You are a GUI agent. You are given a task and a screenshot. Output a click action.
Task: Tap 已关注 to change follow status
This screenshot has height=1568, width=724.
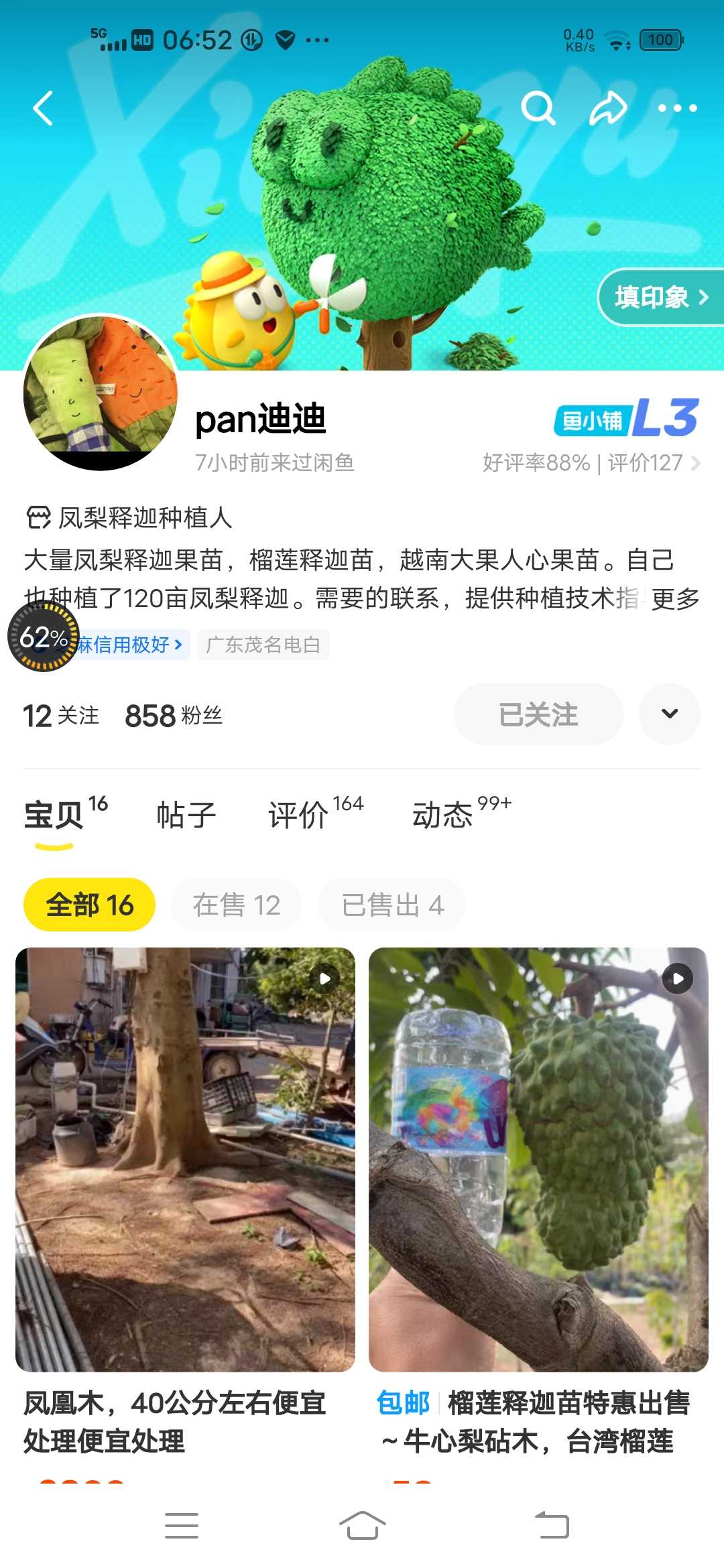pyautogui.click(x=538, y=714)
